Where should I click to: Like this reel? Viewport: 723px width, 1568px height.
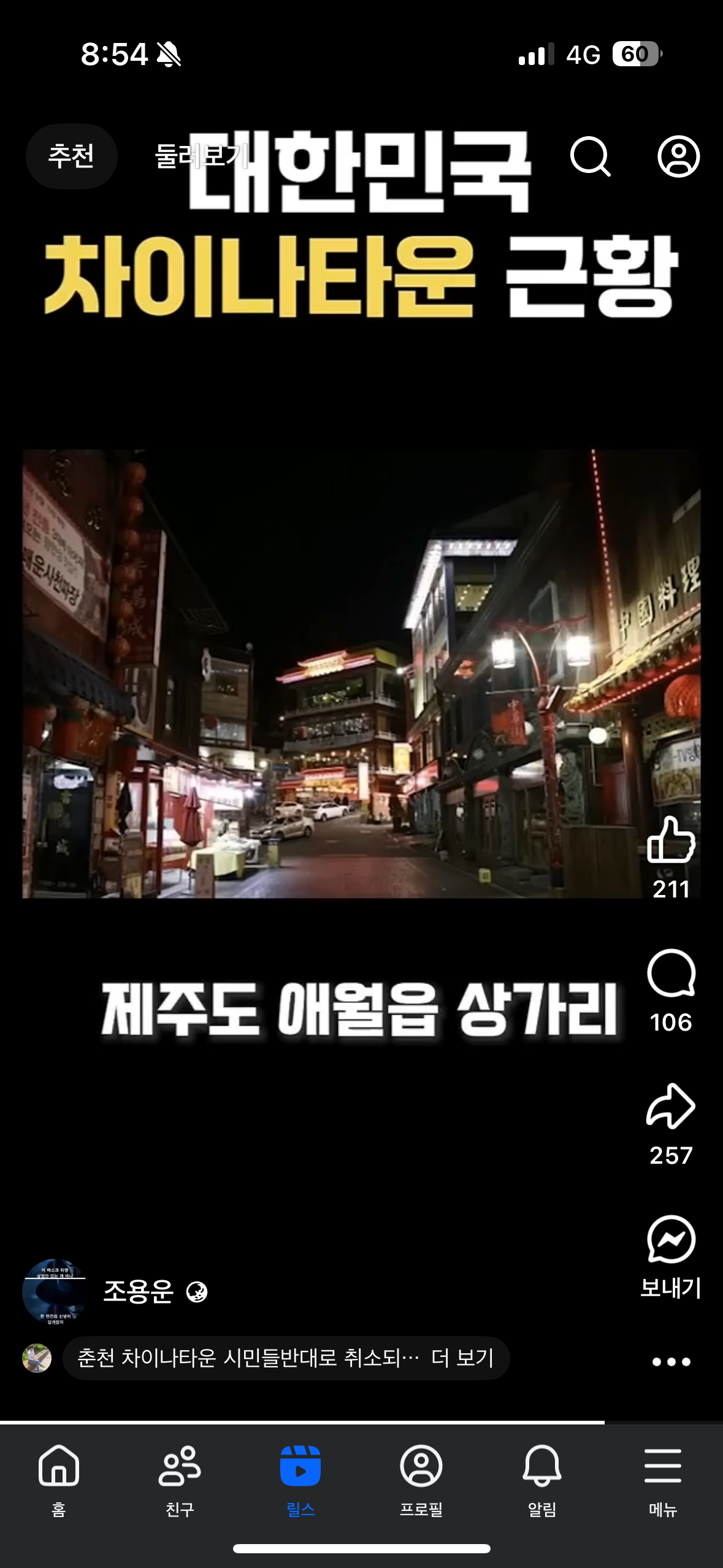click(x=671, y=841)
